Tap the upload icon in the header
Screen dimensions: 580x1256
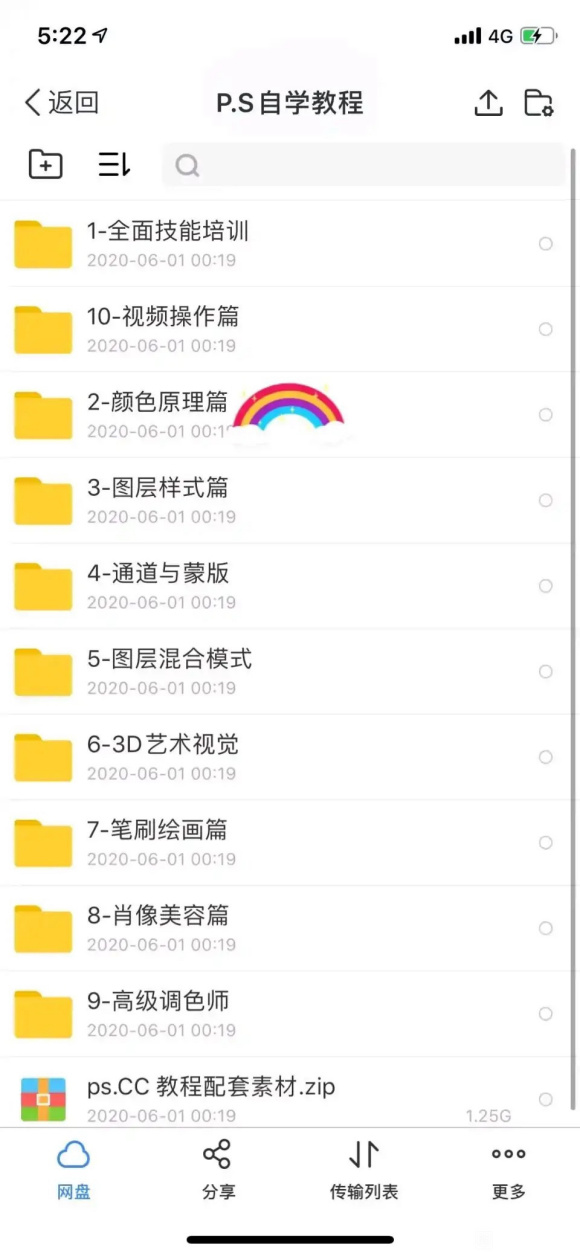[488, 102]
